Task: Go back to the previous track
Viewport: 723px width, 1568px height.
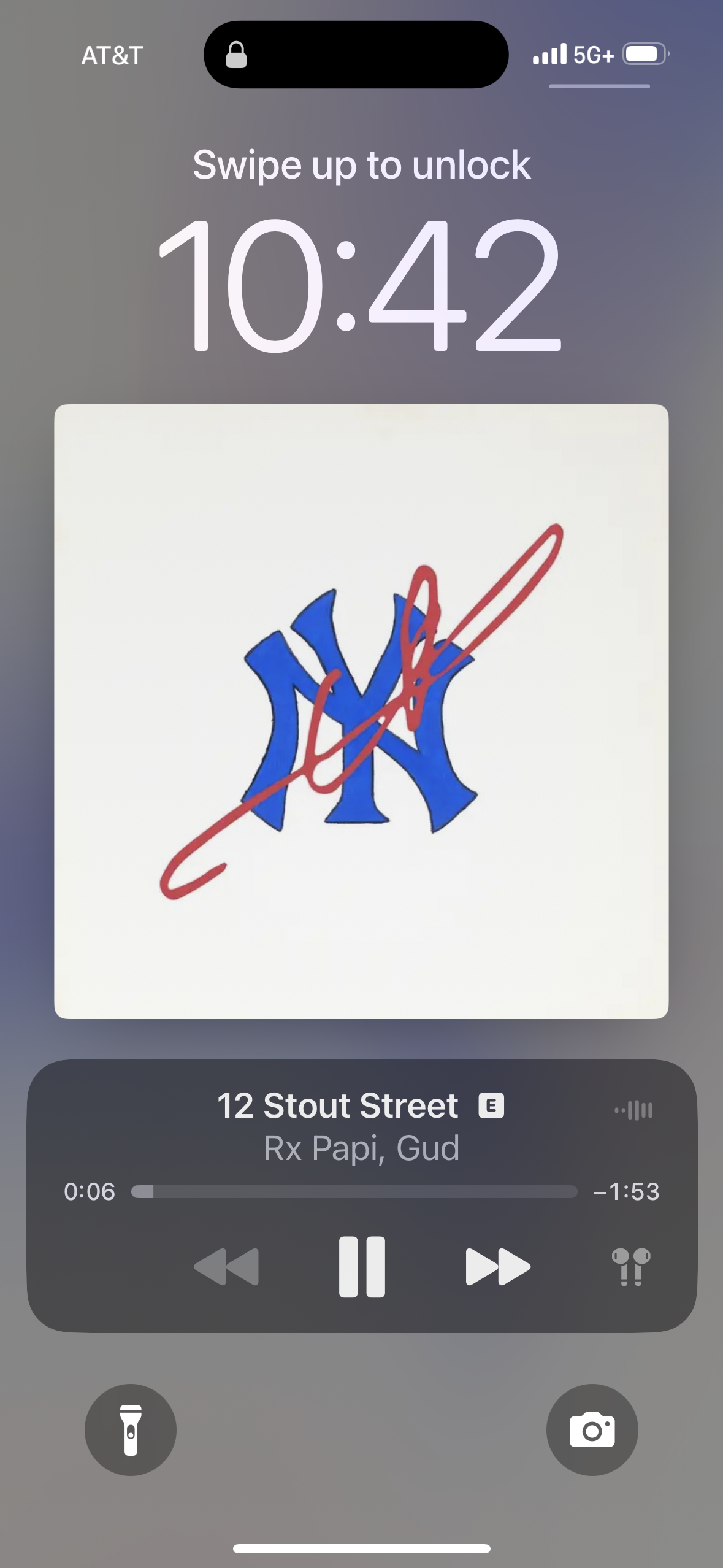Action: 226,1267
